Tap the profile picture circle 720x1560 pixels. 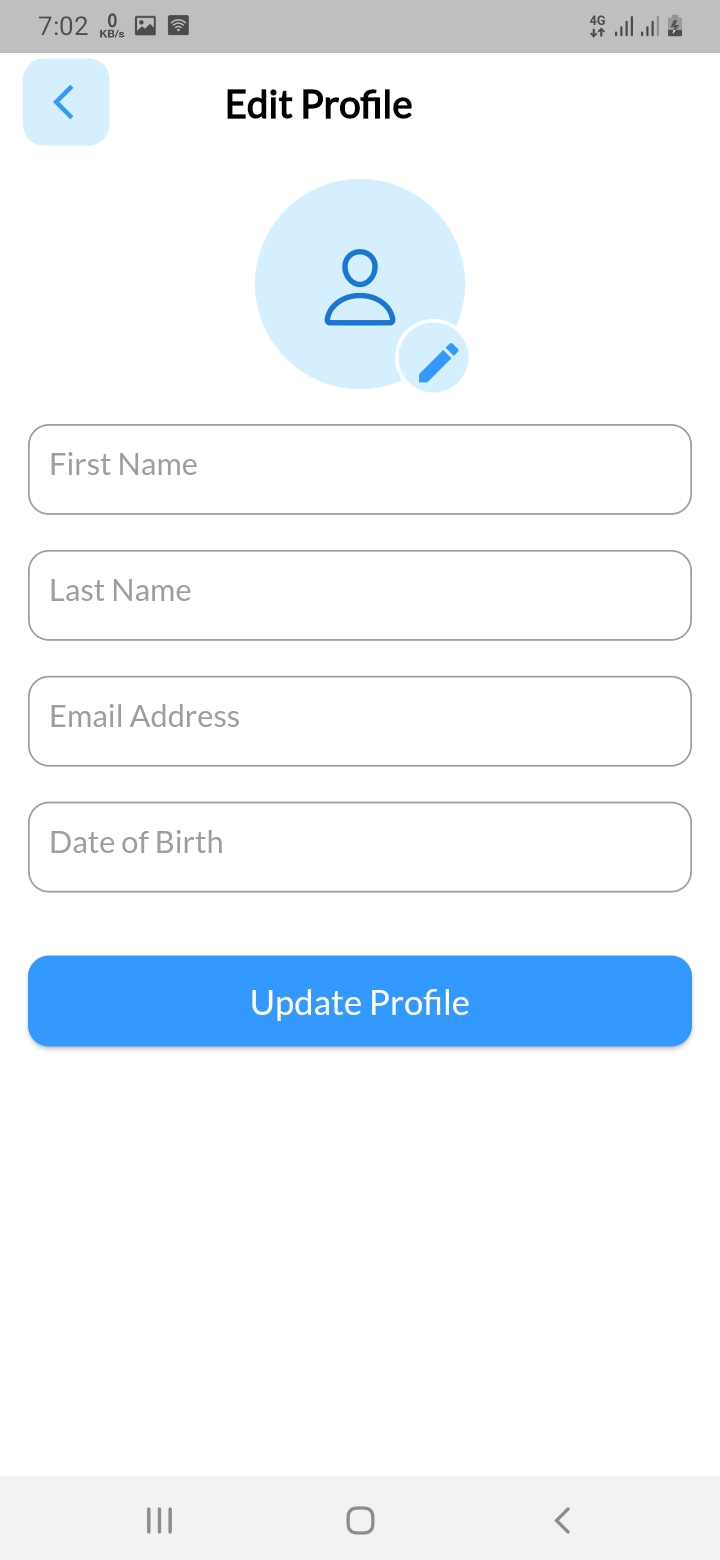click(359, 283)
